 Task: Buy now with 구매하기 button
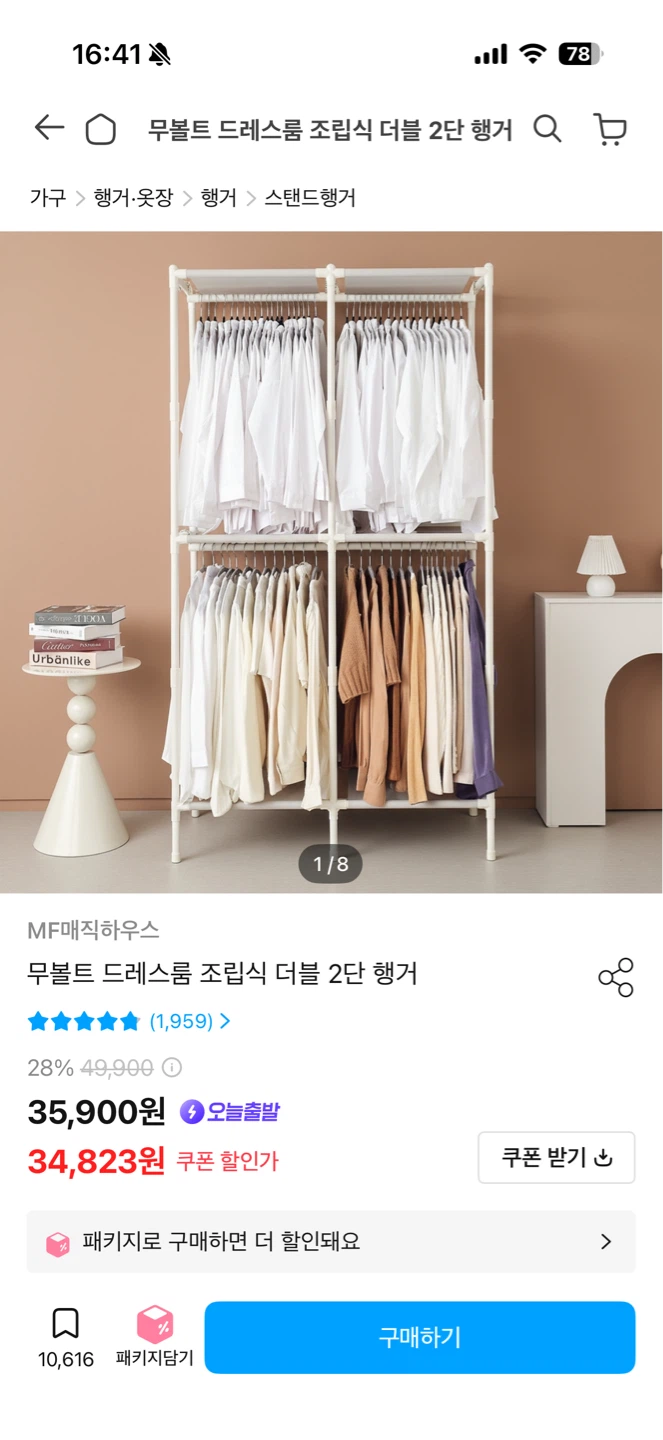point(420,1337)
